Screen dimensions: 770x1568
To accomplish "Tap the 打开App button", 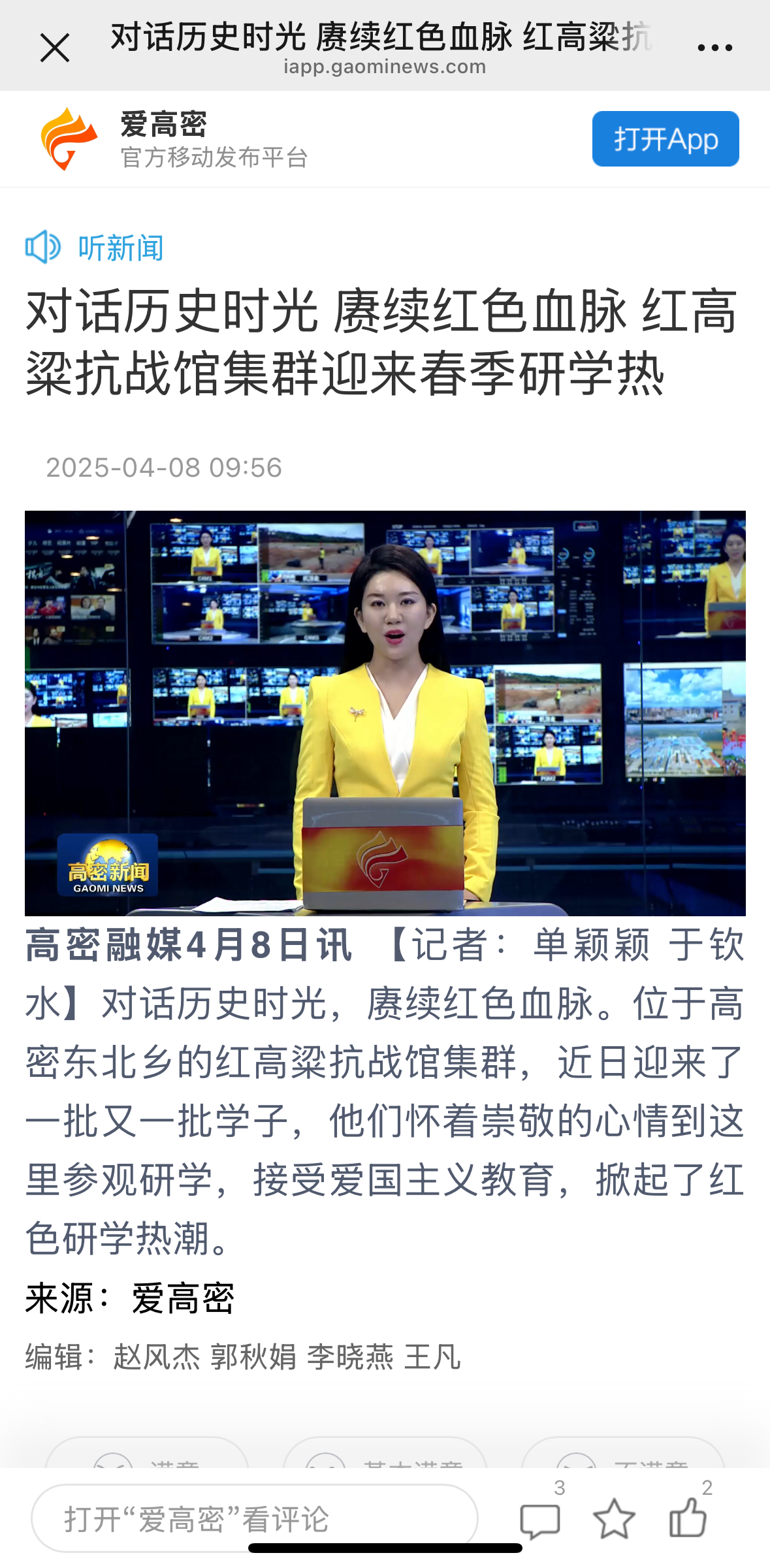I will (665, 139).
